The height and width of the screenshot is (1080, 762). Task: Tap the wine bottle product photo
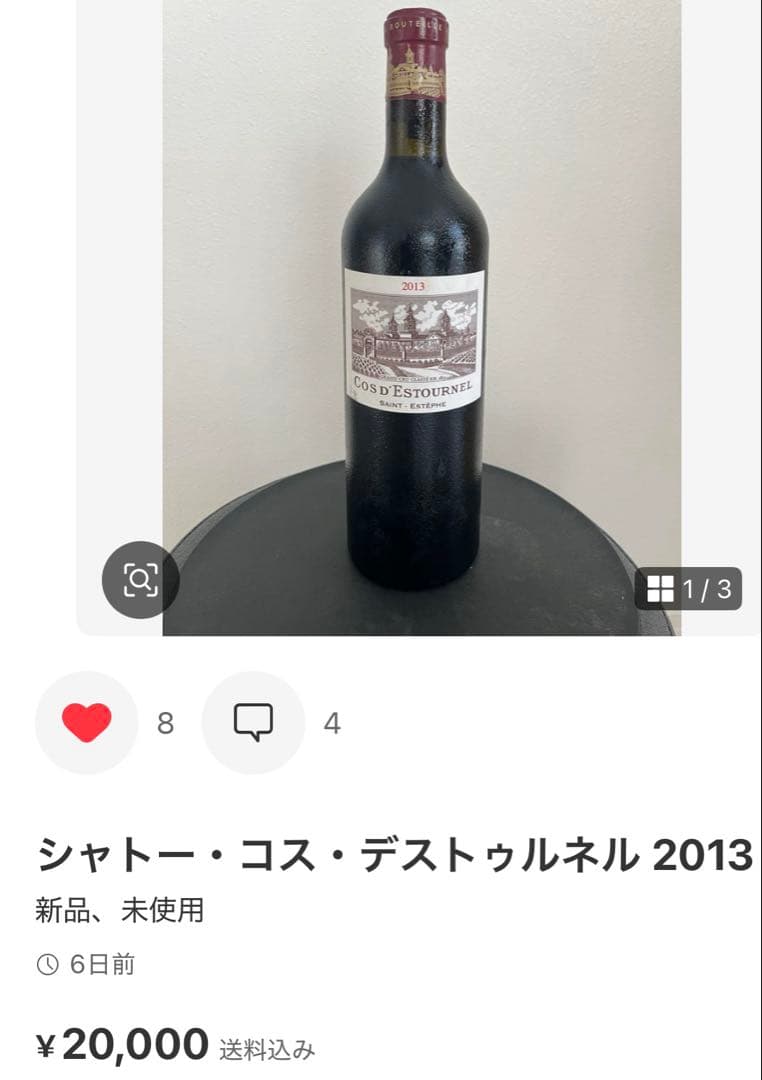pos(420,320)
